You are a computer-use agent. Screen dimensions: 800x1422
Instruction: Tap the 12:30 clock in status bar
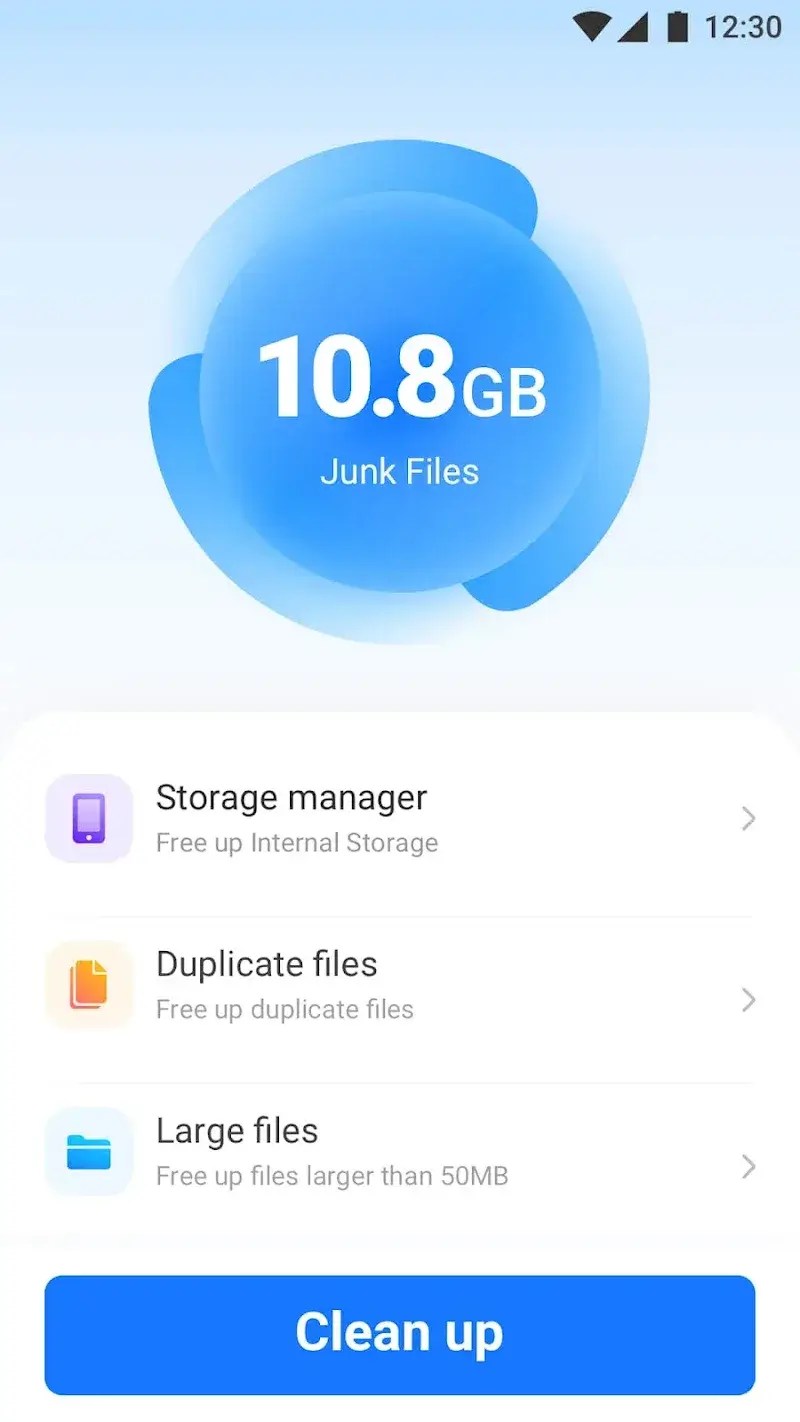tap(745, 27)
